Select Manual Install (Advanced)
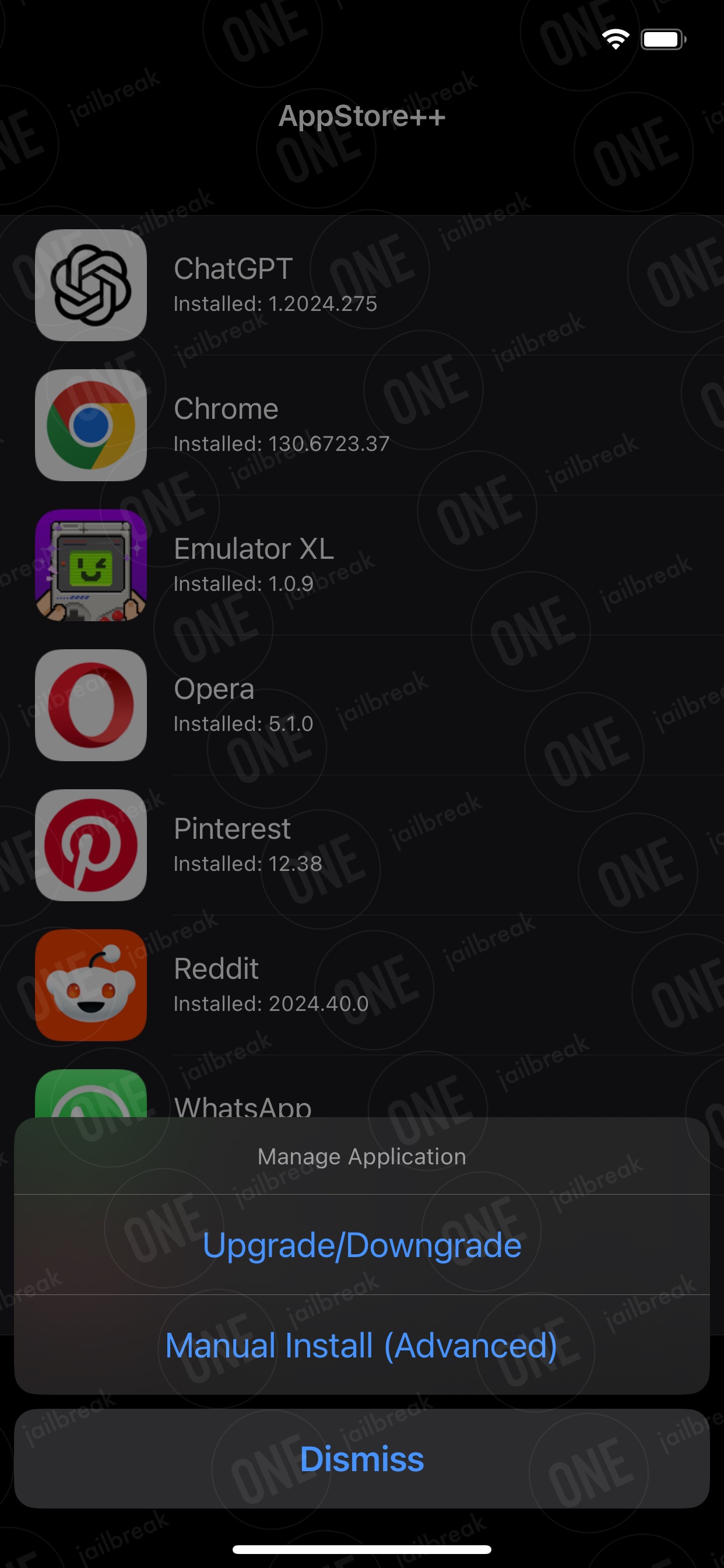 [x=362, y=1345]
